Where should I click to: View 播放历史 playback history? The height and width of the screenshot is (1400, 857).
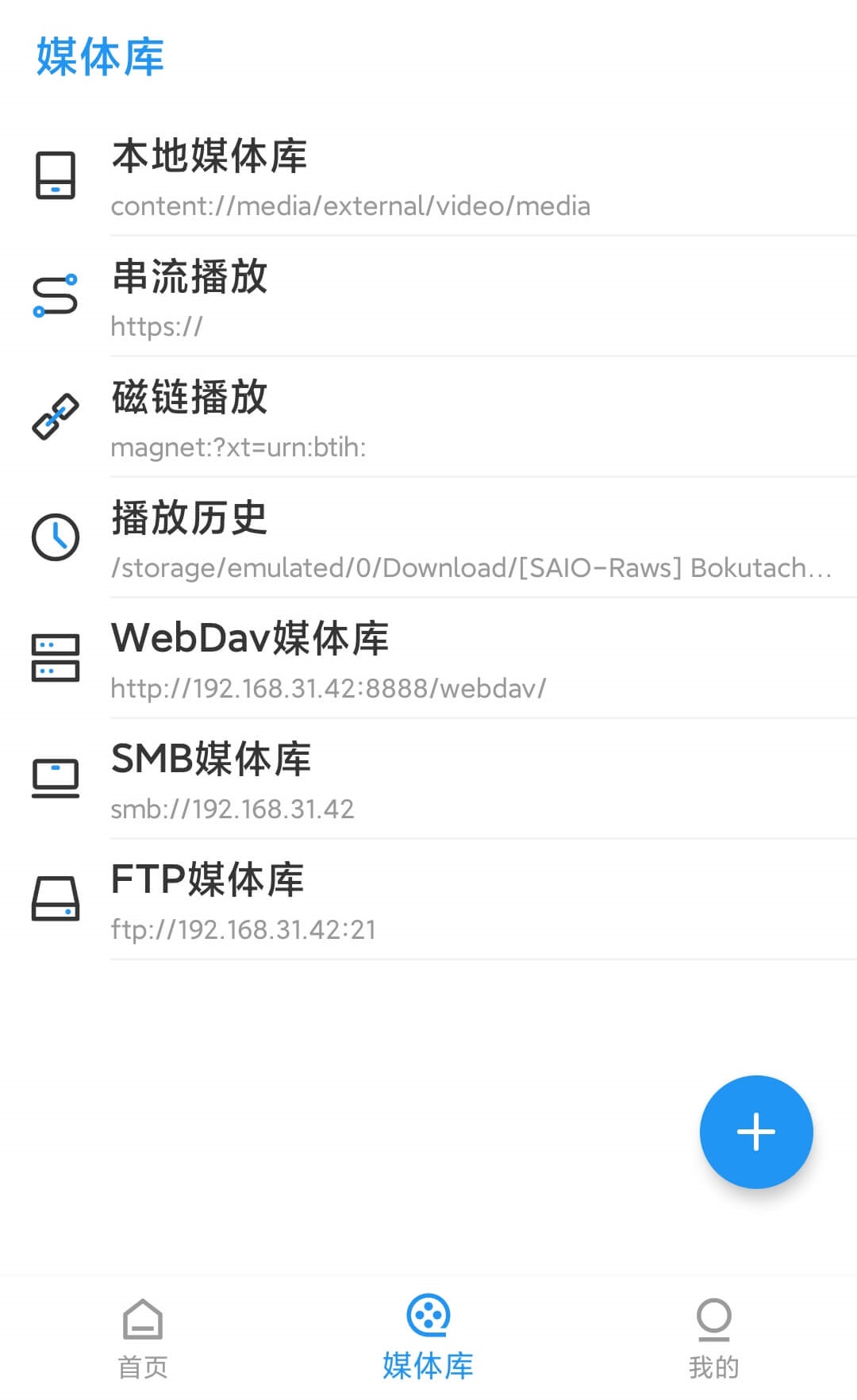point(428,538)
